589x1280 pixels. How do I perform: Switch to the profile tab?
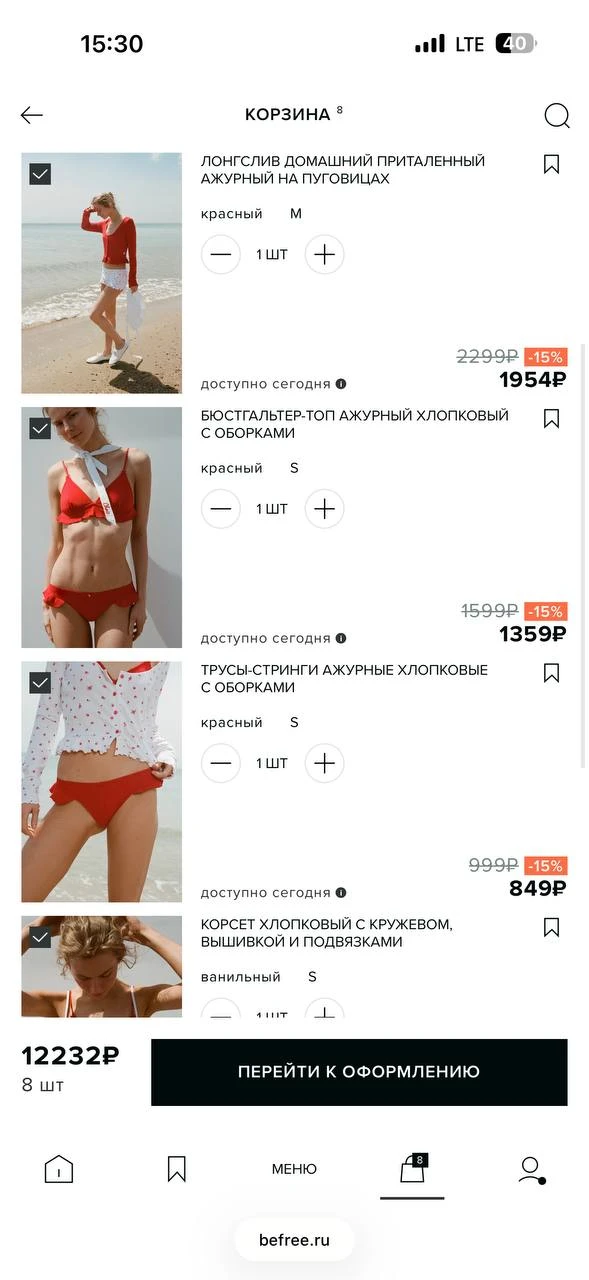[x=531, y=1170]
